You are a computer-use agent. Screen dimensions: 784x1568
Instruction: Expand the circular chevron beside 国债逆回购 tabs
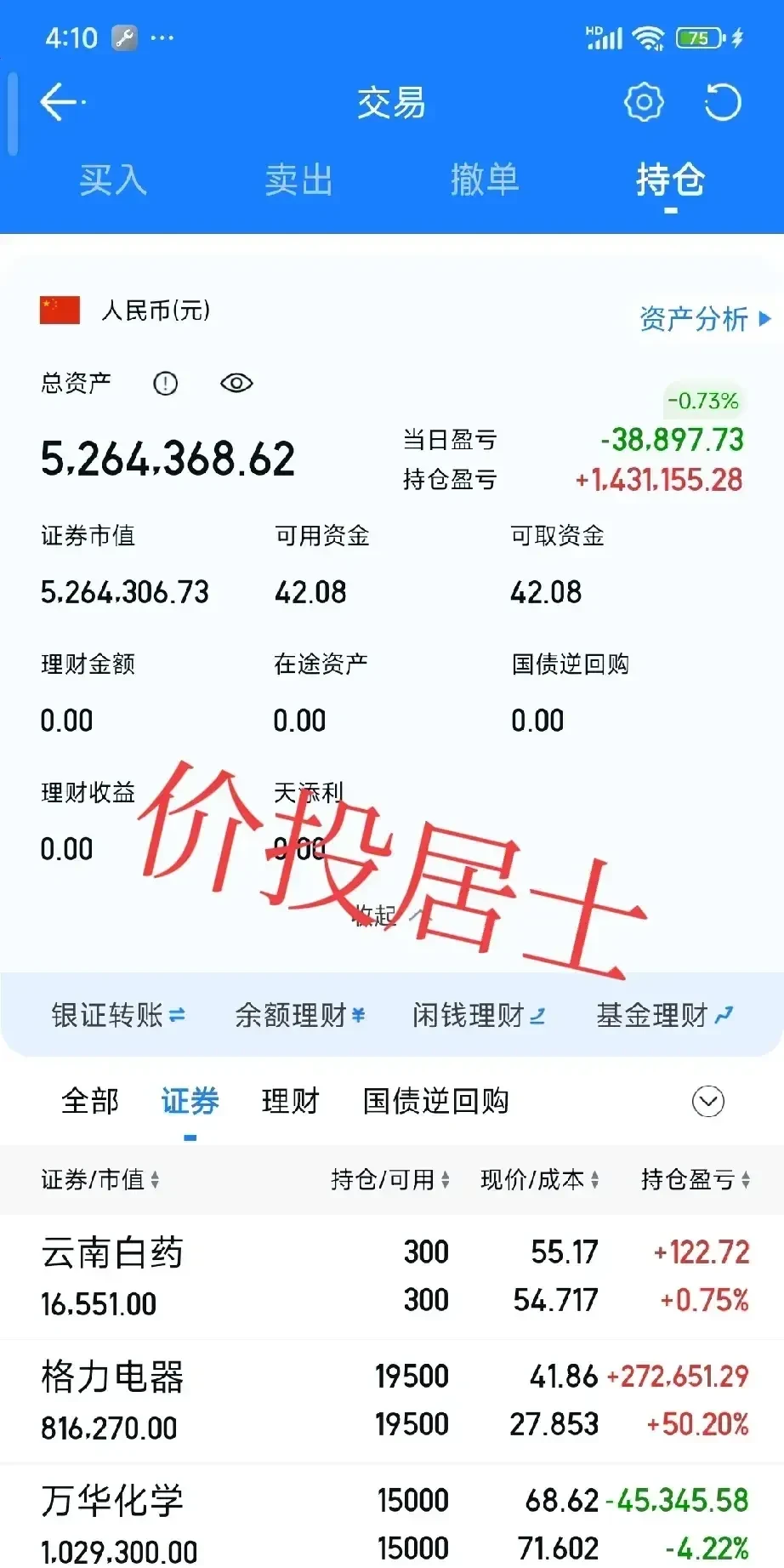[707, 1101]
